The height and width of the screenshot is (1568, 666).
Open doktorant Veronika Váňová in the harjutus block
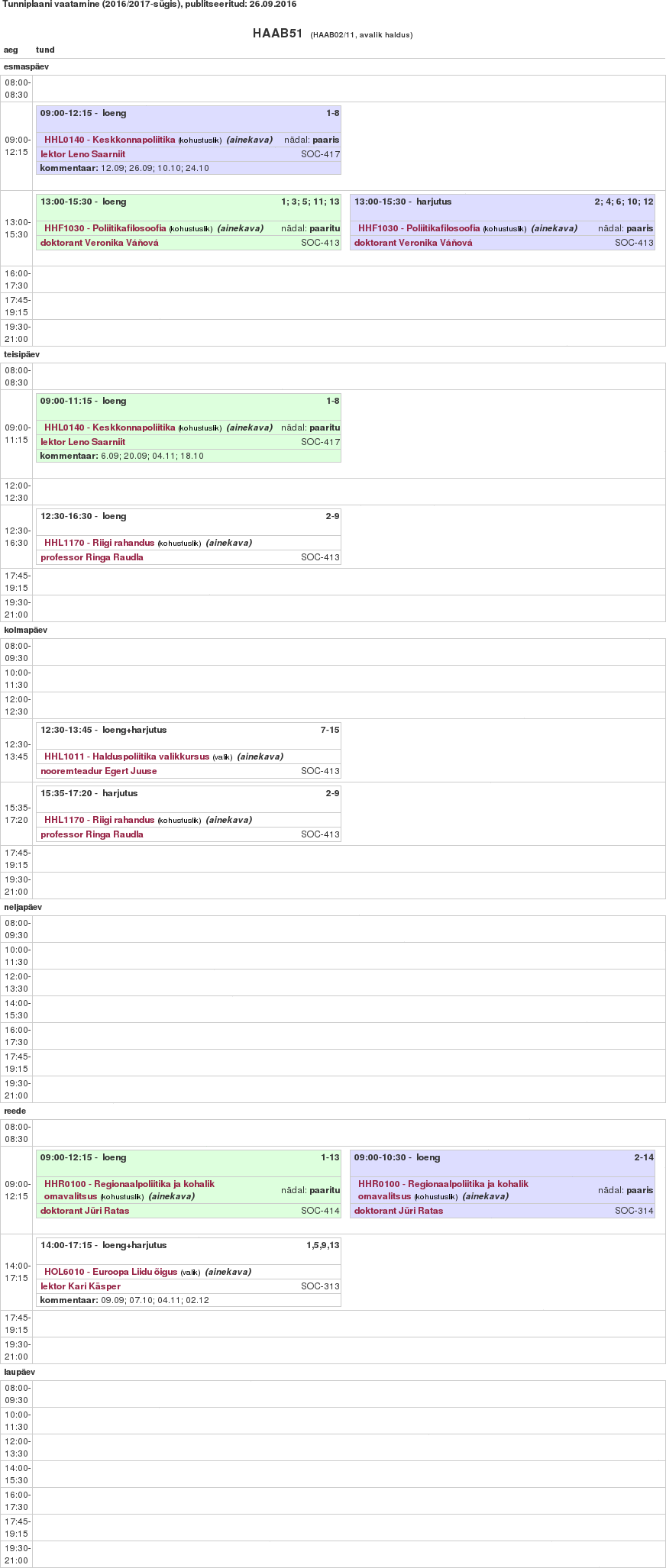click(x=412, y=243)
